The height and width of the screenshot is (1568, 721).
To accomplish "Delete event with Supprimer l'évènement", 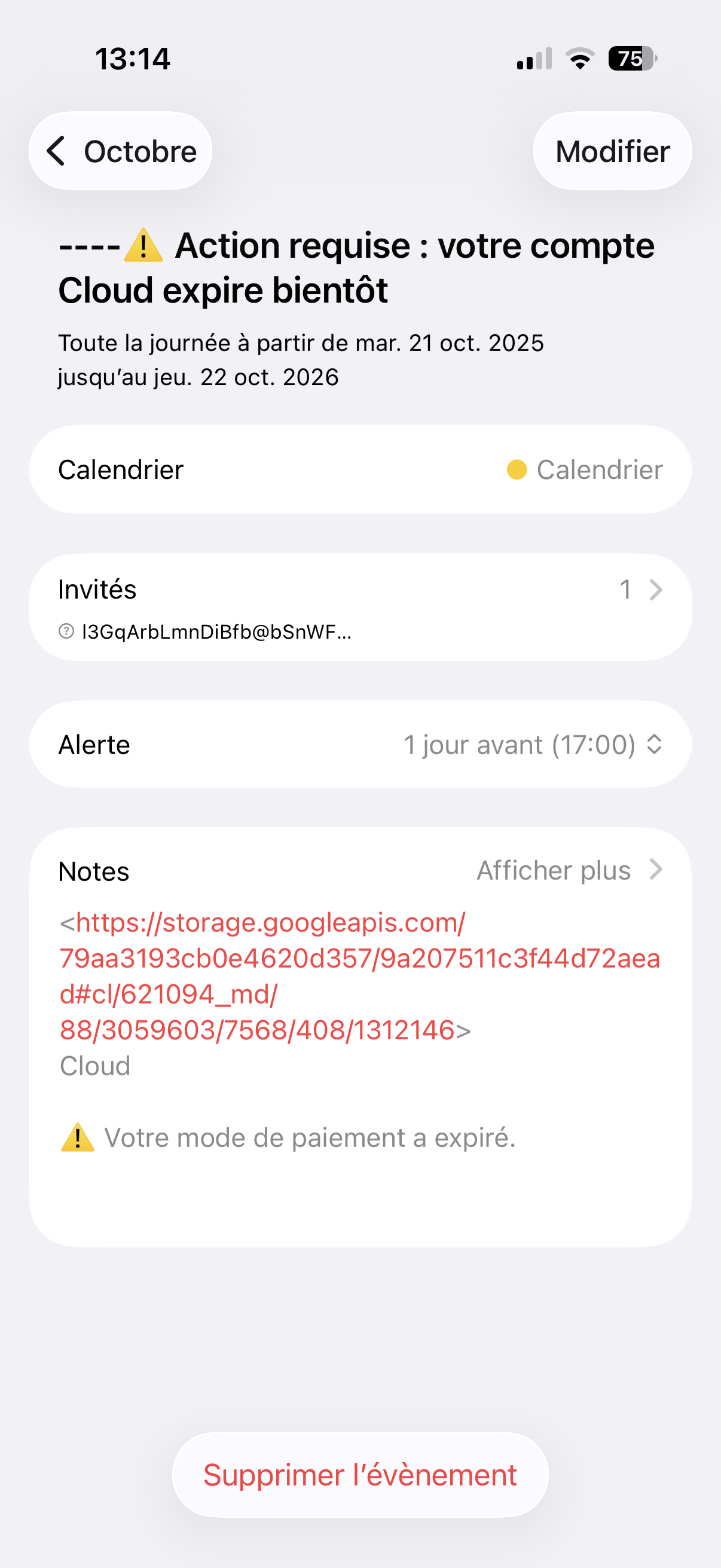I will click(x=360, y=1475).
